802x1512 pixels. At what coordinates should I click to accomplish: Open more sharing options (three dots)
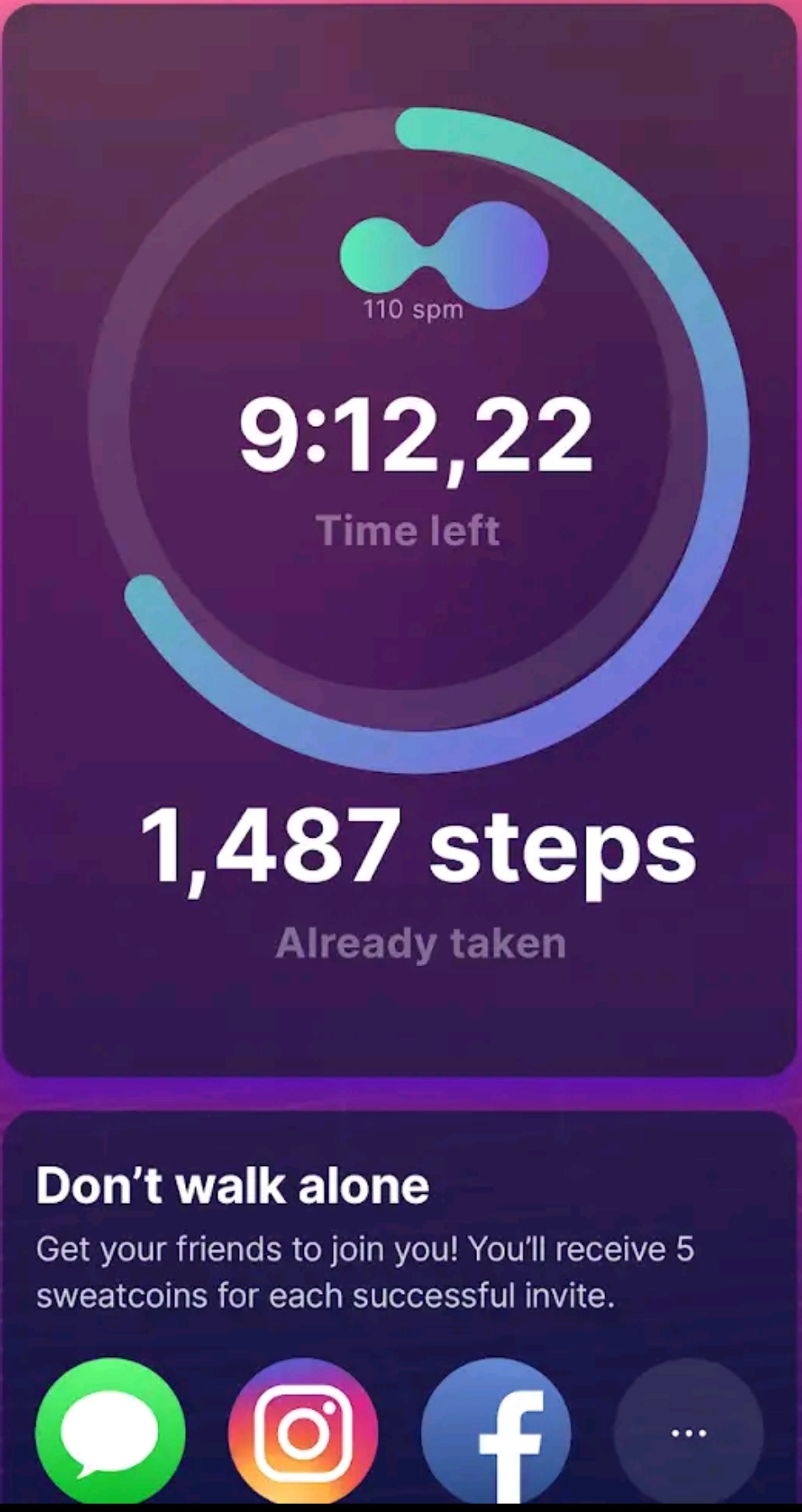[688, 1432]
